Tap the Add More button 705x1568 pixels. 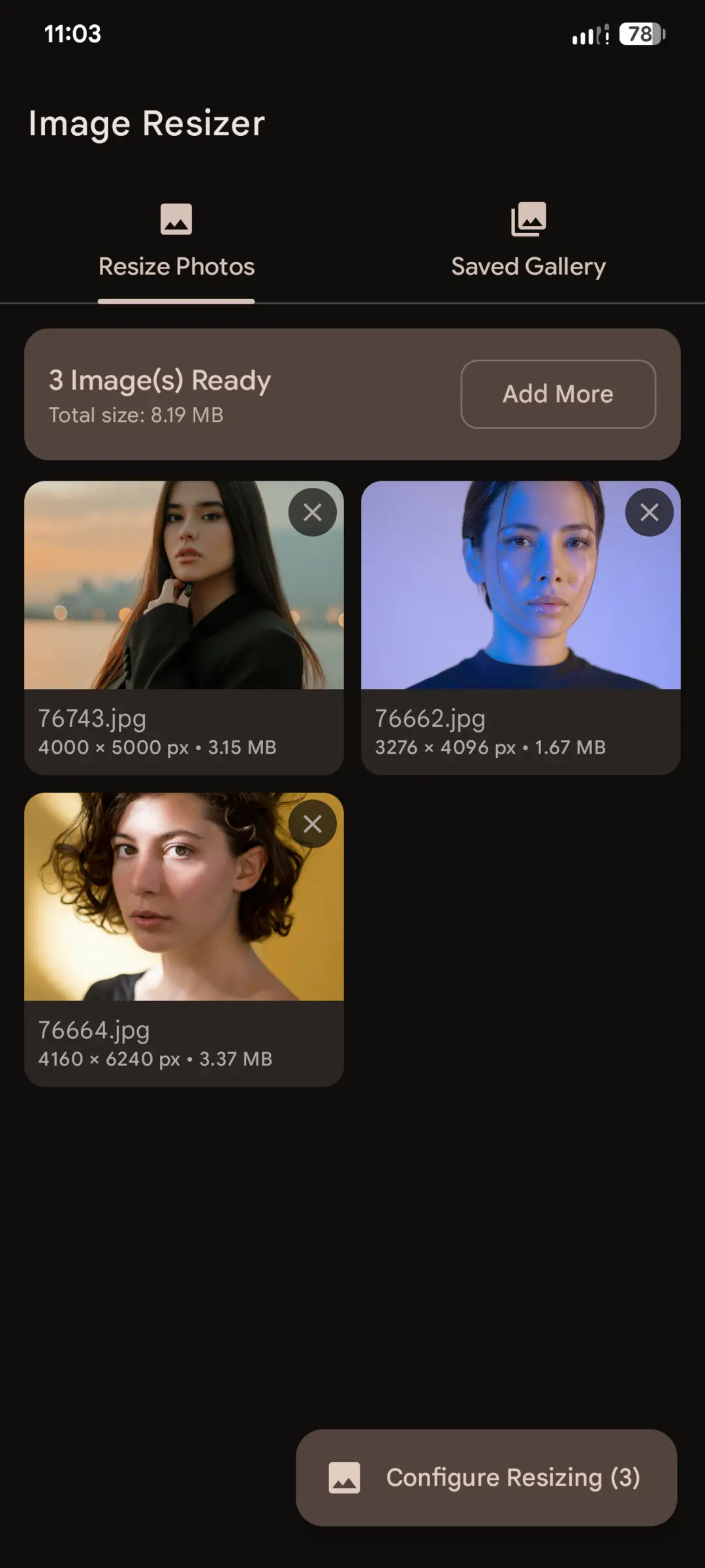(558, 394)
